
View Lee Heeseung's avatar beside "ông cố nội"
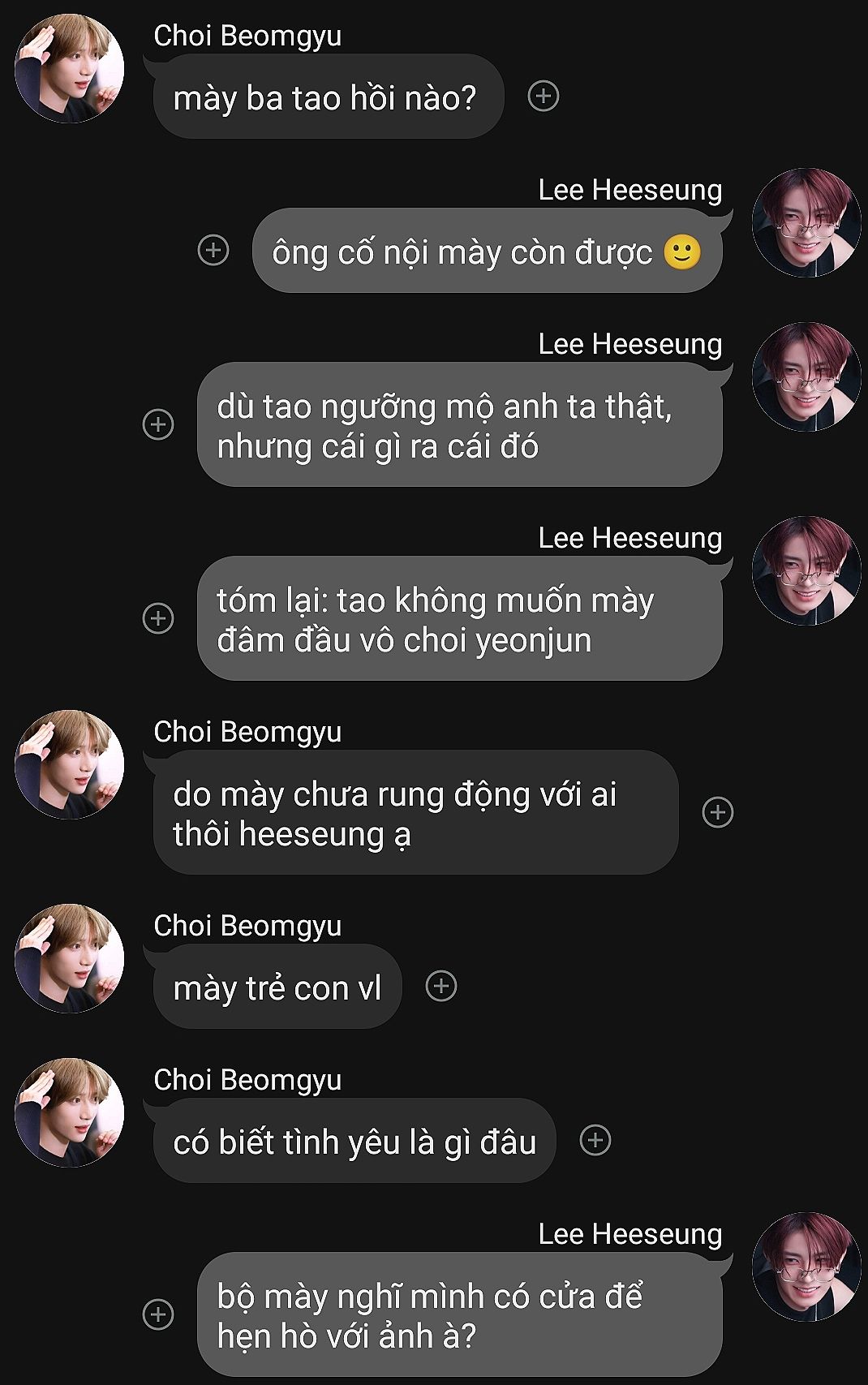tap(806, 222)
